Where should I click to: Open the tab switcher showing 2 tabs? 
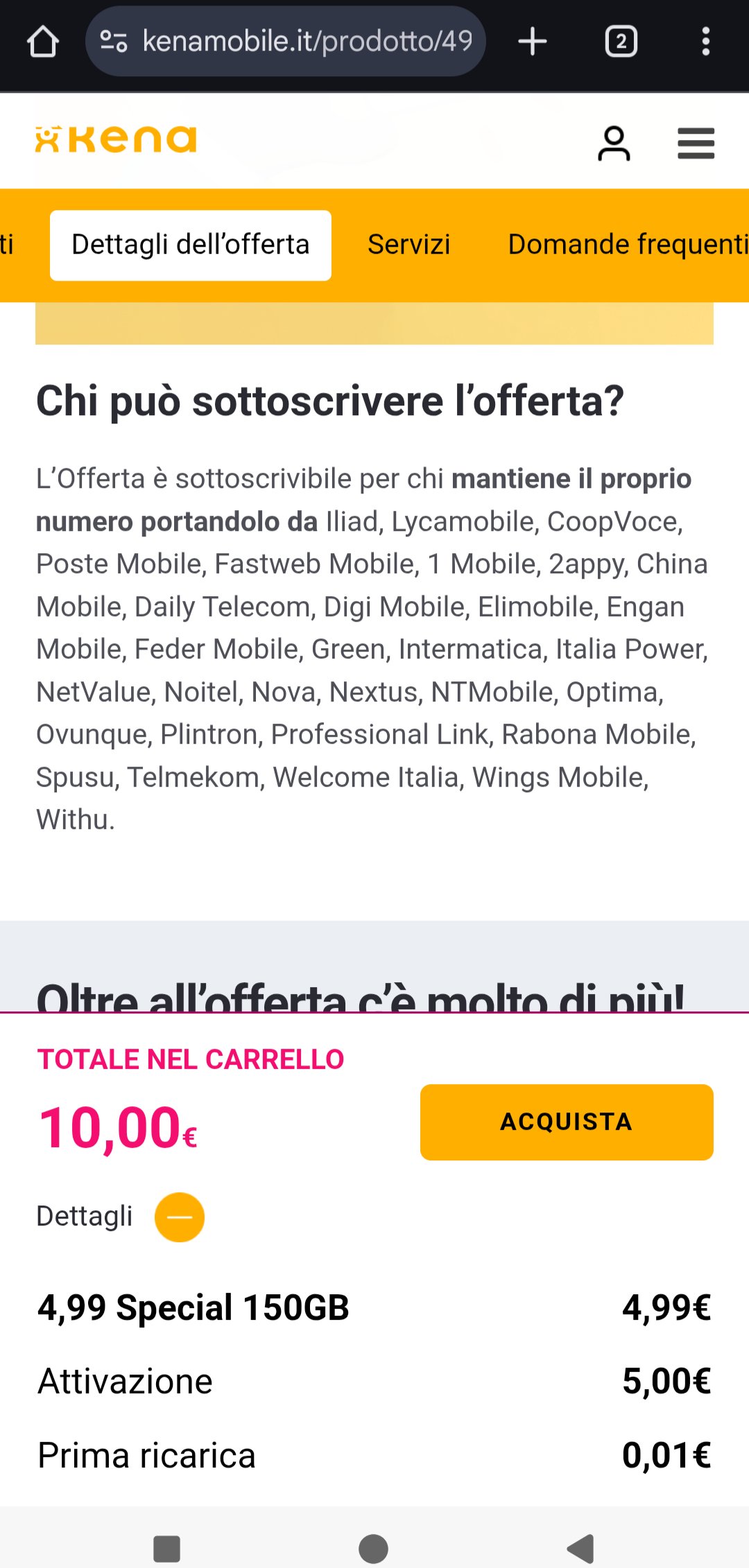pyautogui.click(x=621, y=42)
